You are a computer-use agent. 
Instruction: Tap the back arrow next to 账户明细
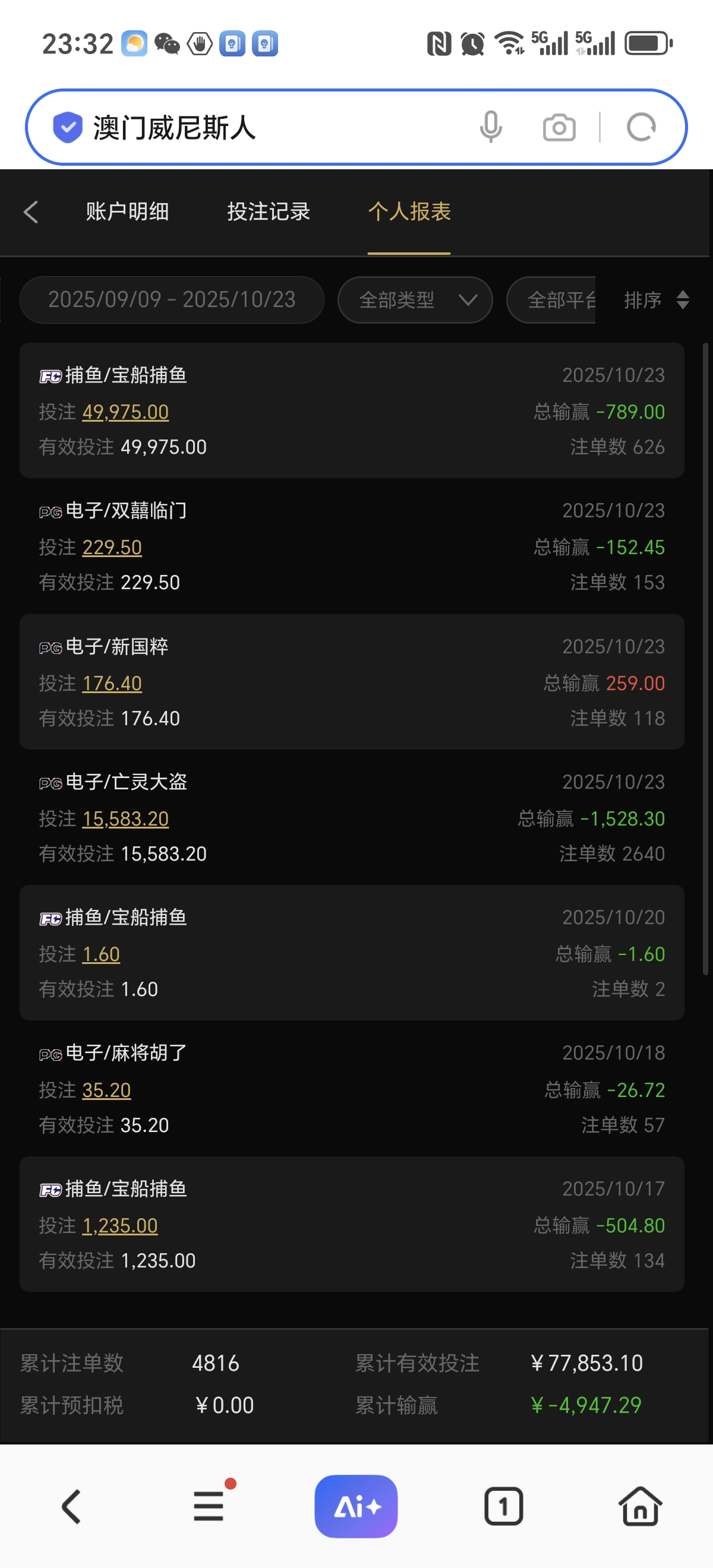point(30,212)
